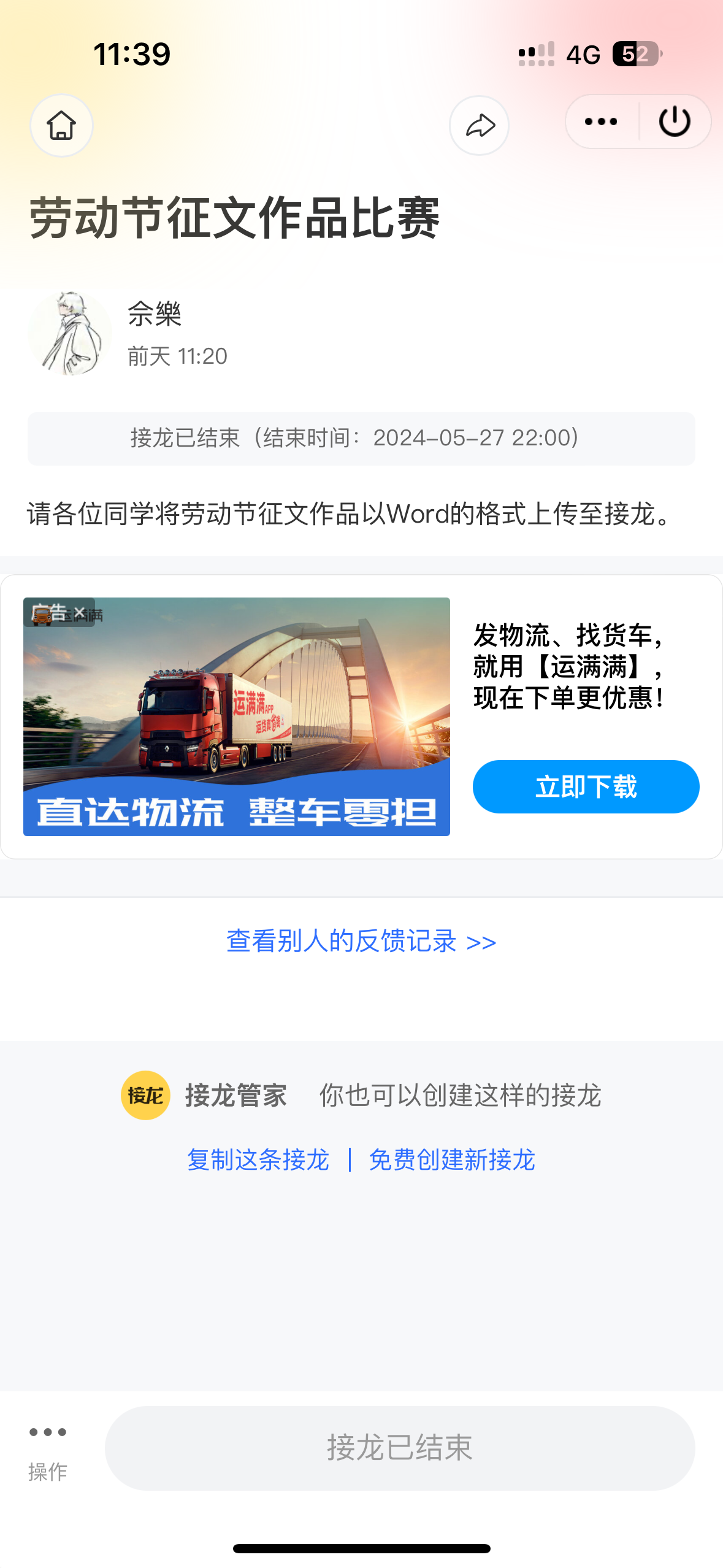Share this 接龙 via the arrow icon

tap(480, 126)
